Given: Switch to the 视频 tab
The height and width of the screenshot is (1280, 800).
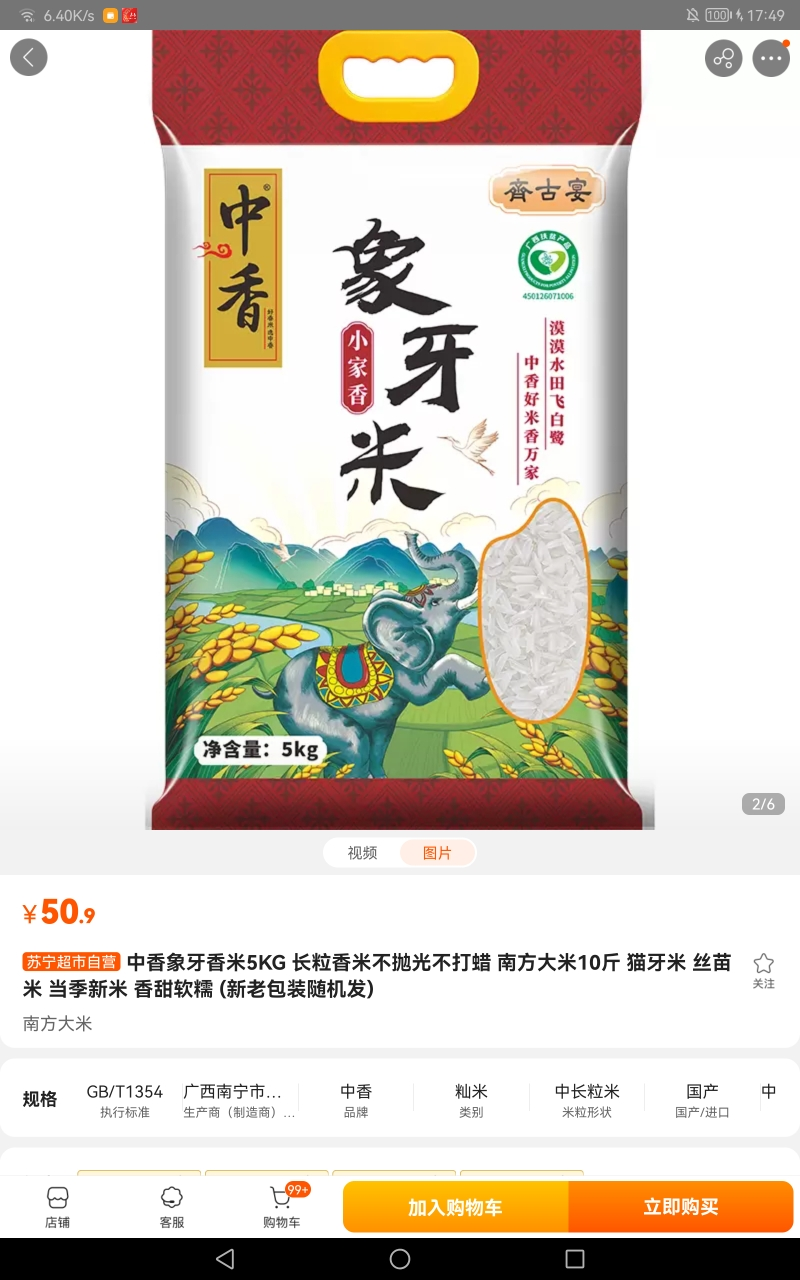Looking at the screenshot, I should click(x=362, y=853).
